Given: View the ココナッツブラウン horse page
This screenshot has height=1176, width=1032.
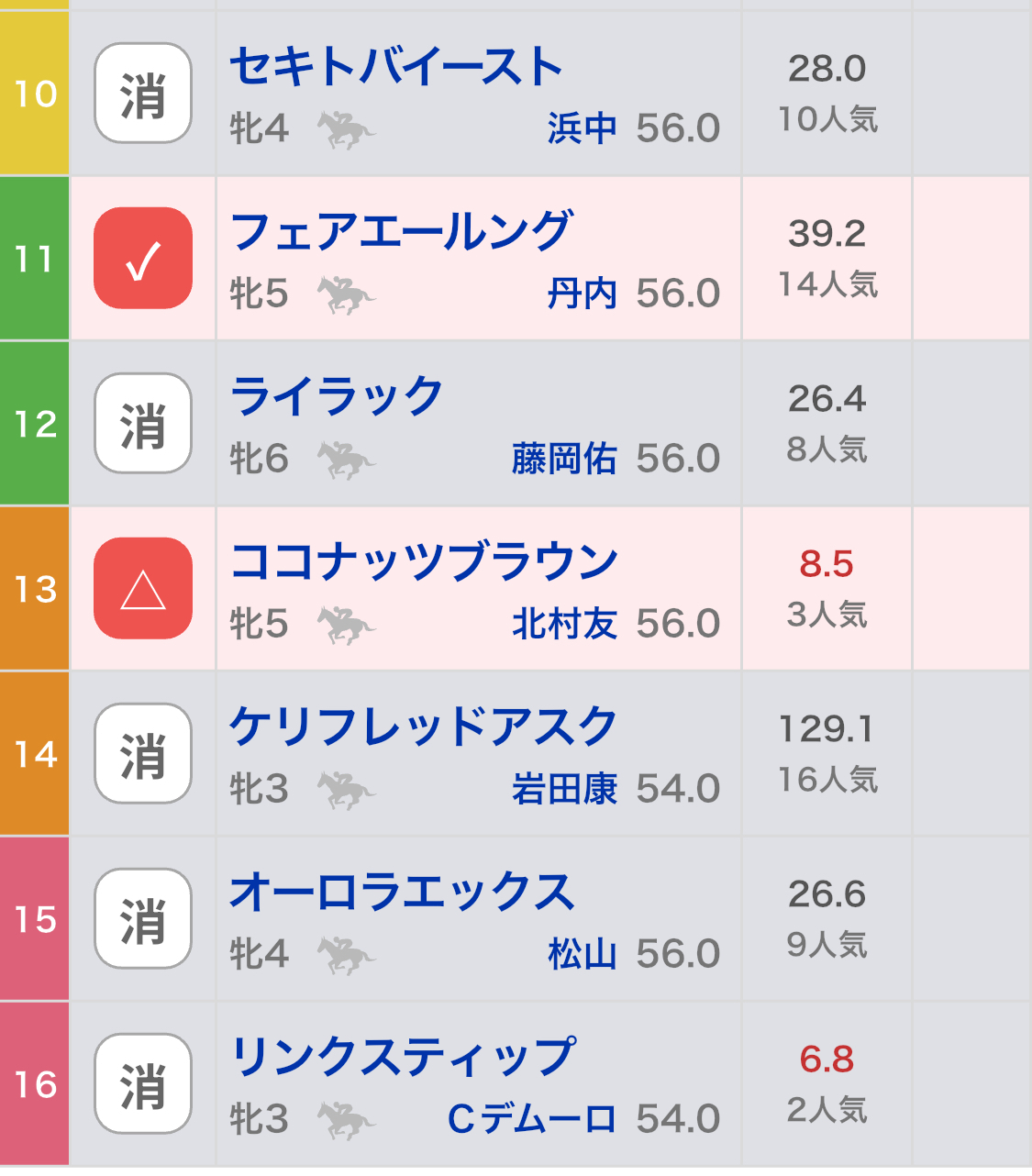Looking at the screenshot, I should coord(424,562).
